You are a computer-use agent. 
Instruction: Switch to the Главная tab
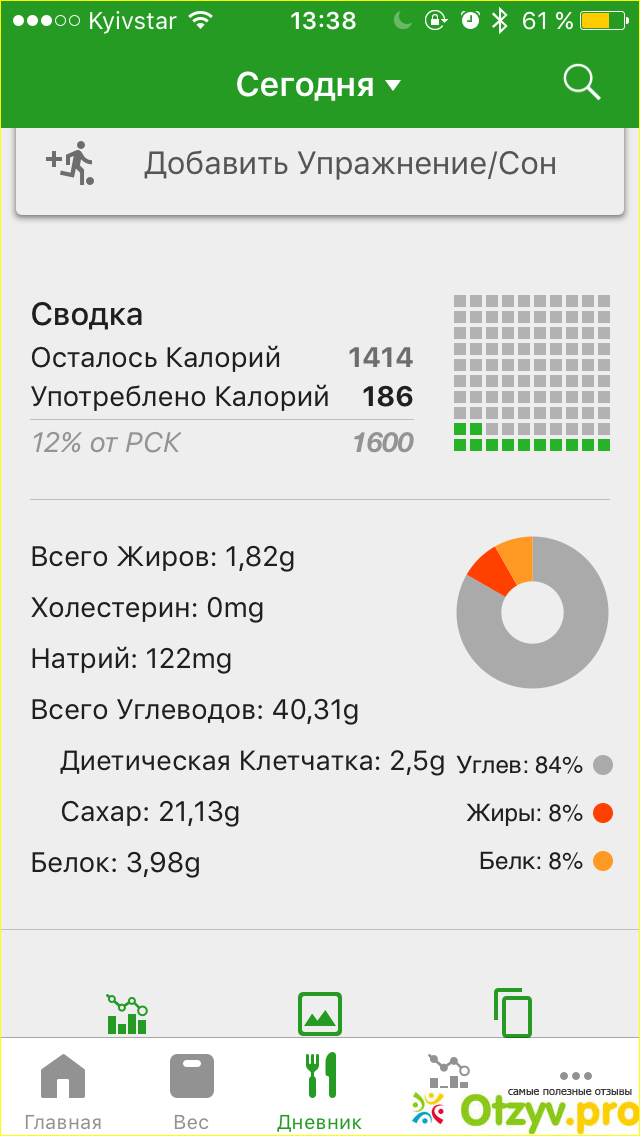point(63,1090)
